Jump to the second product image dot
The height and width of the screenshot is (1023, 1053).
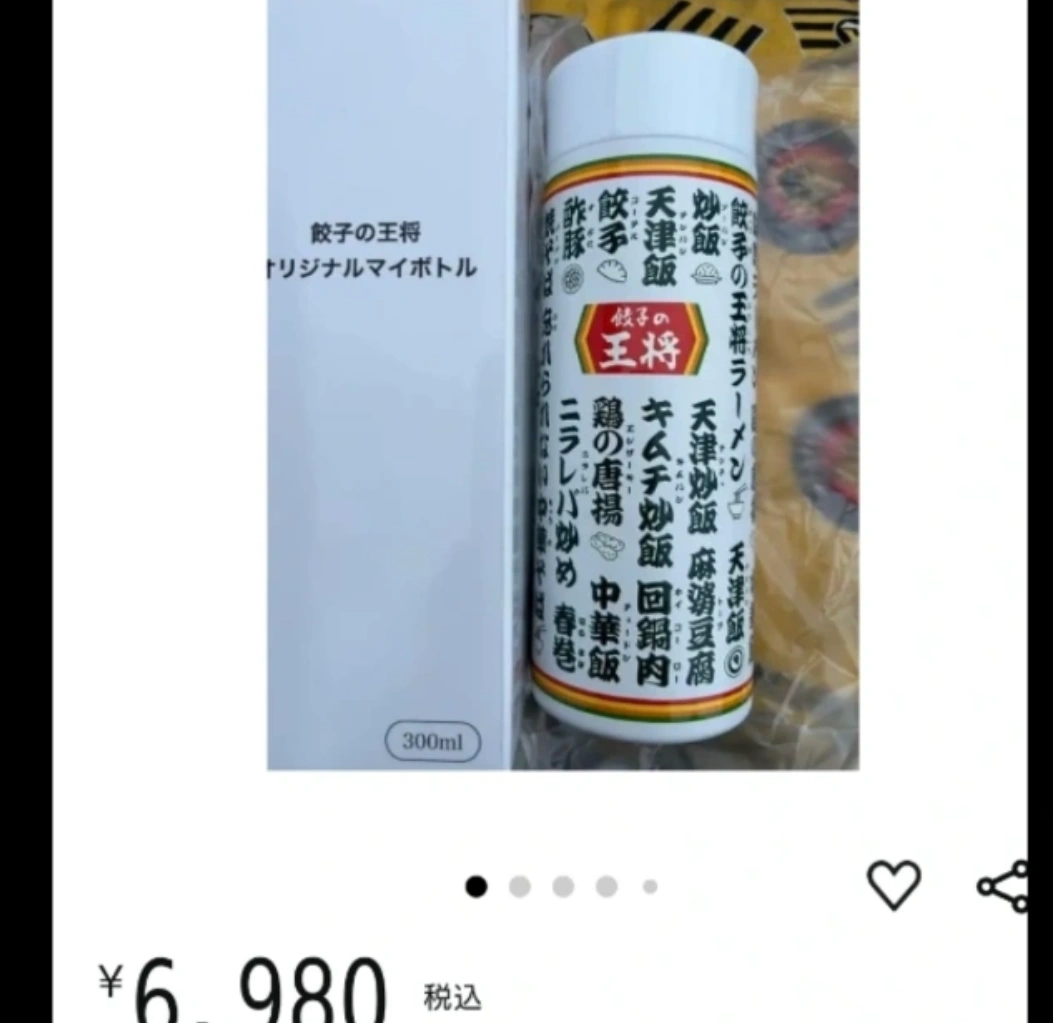520,887
